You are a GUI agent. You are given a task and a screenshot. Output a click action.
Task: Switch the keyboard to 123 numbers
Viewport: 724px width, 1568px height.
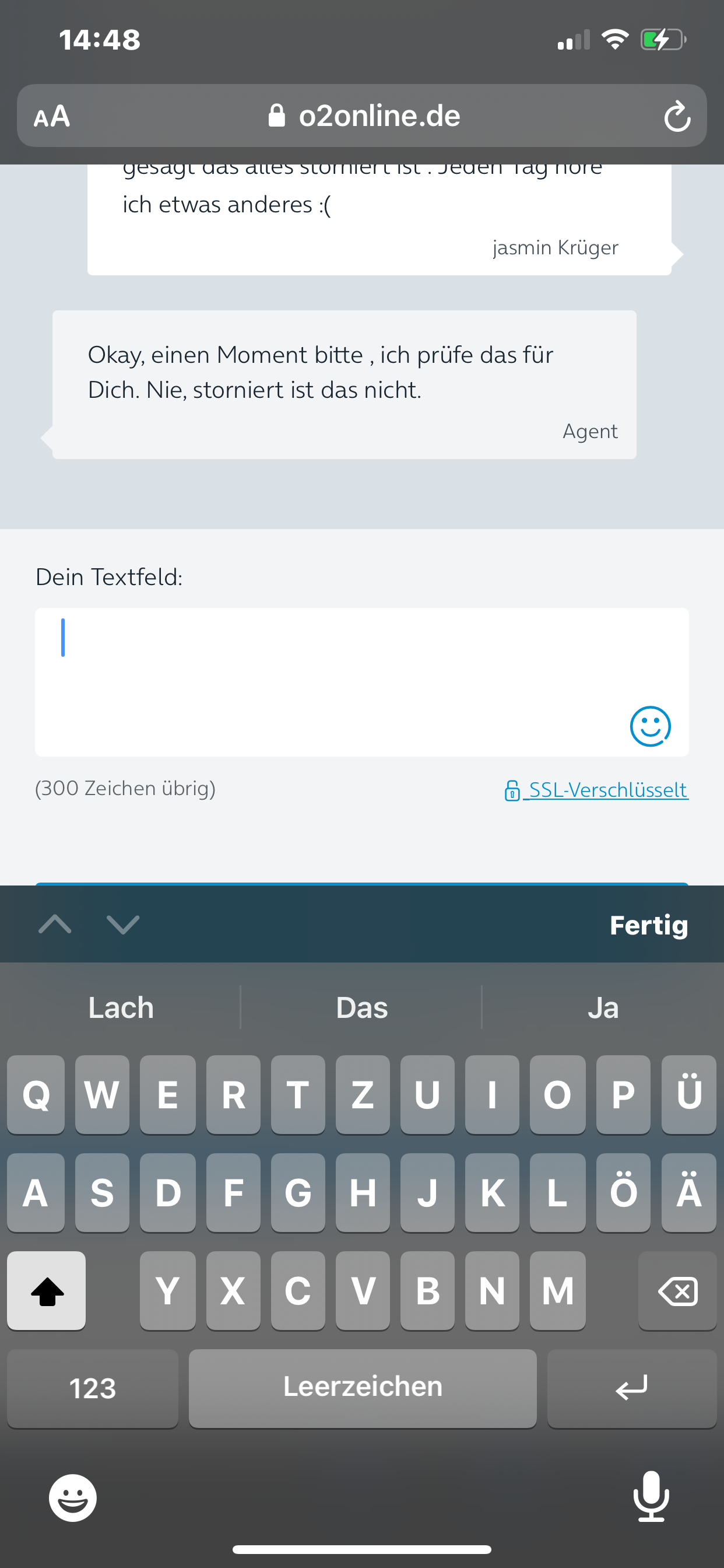click(93, 1388)
